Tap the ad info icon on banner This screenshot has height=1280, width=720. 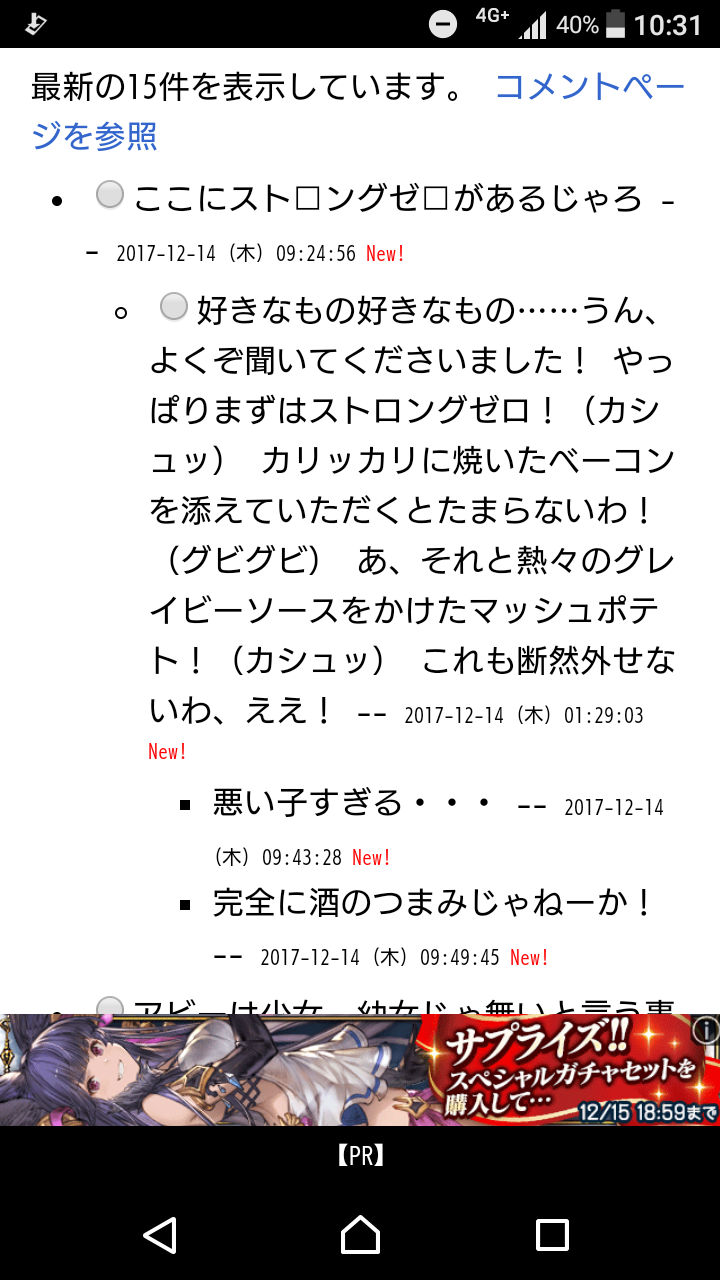point(706,1029)
